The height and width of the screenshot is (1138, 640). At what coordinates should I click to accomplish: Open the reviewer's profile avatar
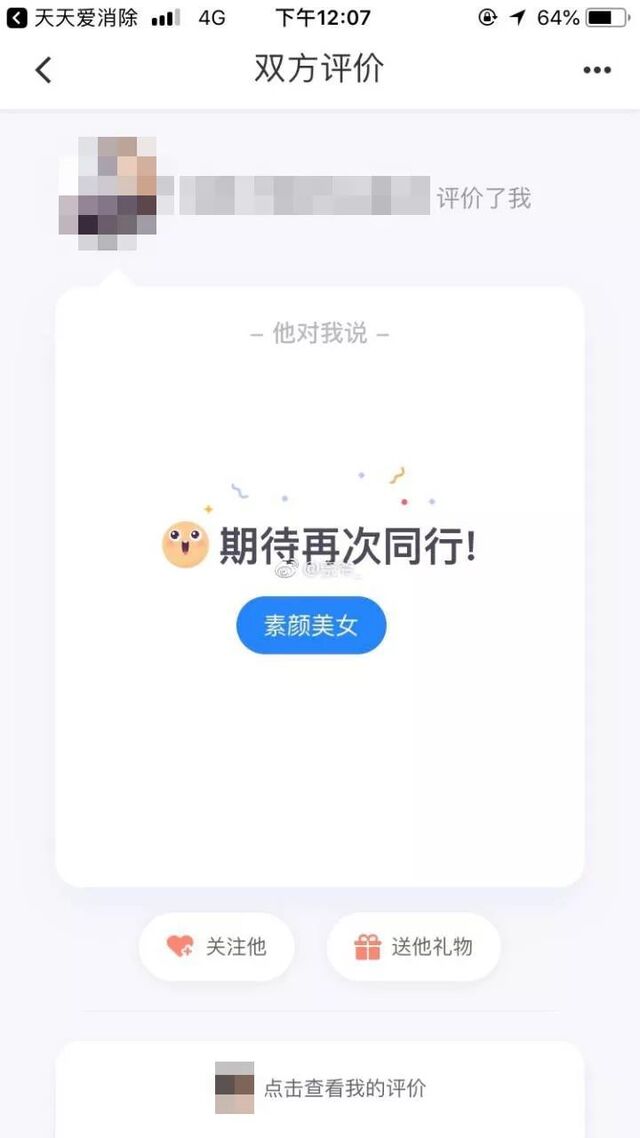(x=108, y=192)
